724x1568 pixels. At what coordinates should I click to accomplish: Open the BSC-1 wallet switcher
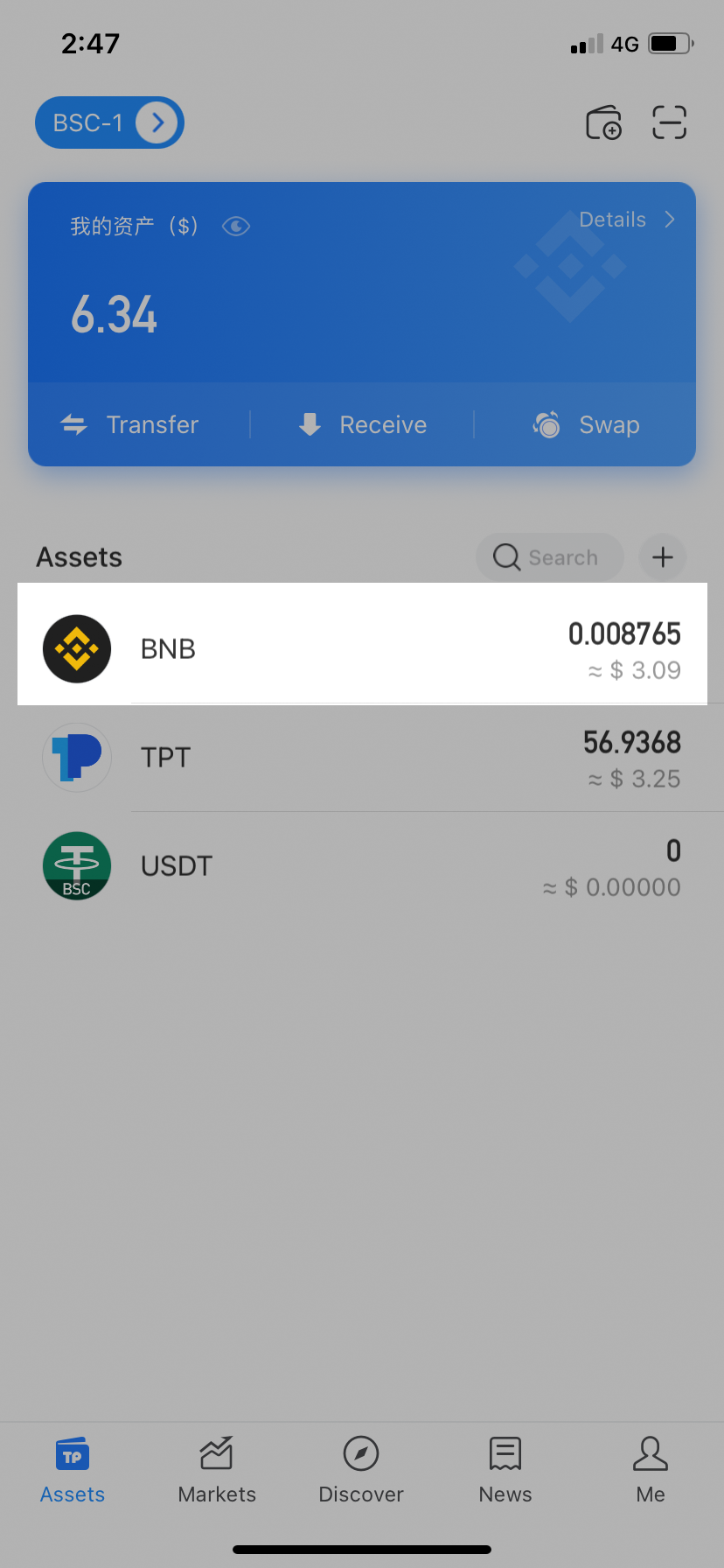click(109, 122)
